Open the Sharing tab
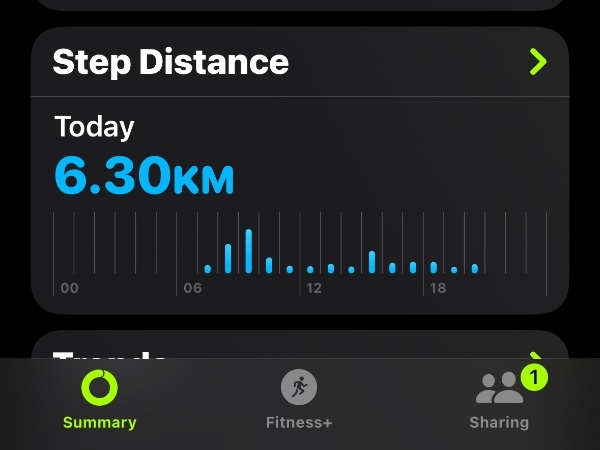The width and height of the screenshot is (600, 450). pos(499,400)
